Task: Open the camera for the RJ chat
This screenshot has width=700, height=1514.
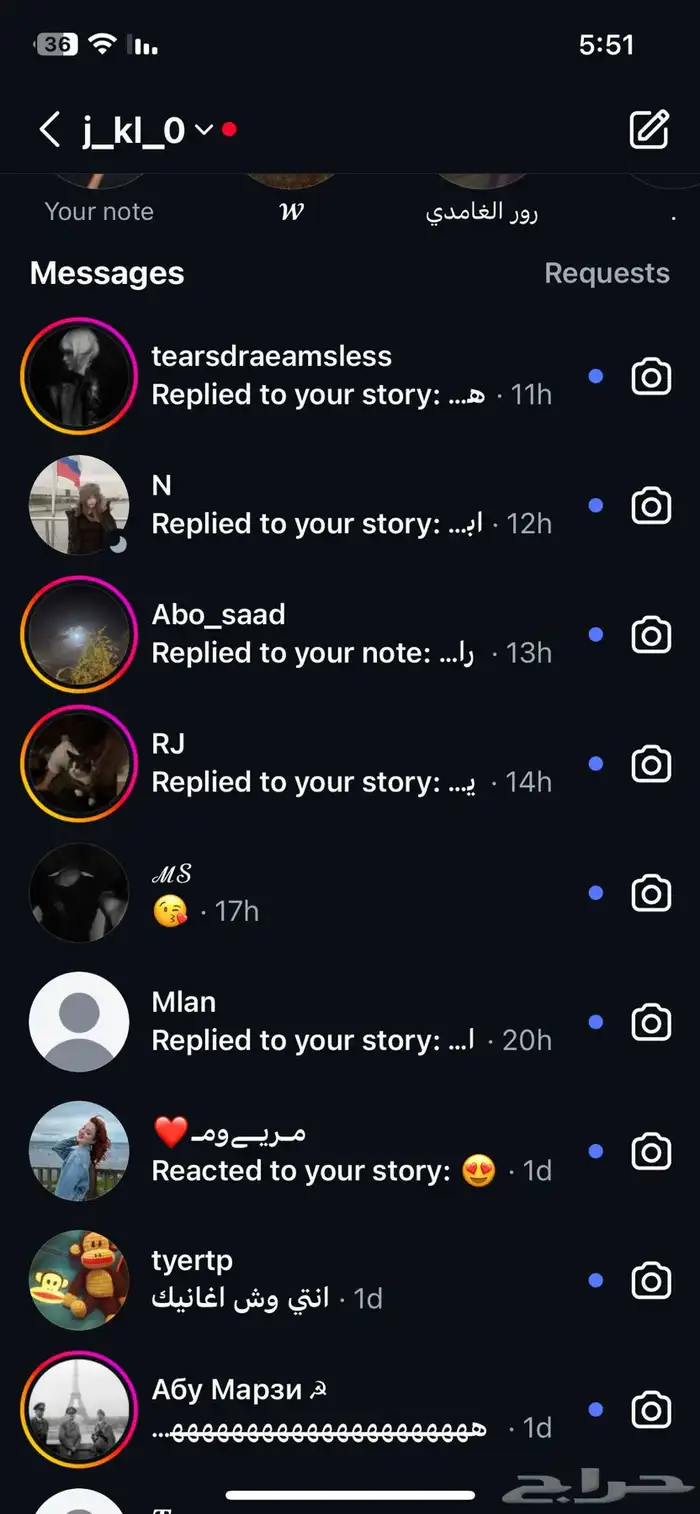Action: click(x=651, y=764)
